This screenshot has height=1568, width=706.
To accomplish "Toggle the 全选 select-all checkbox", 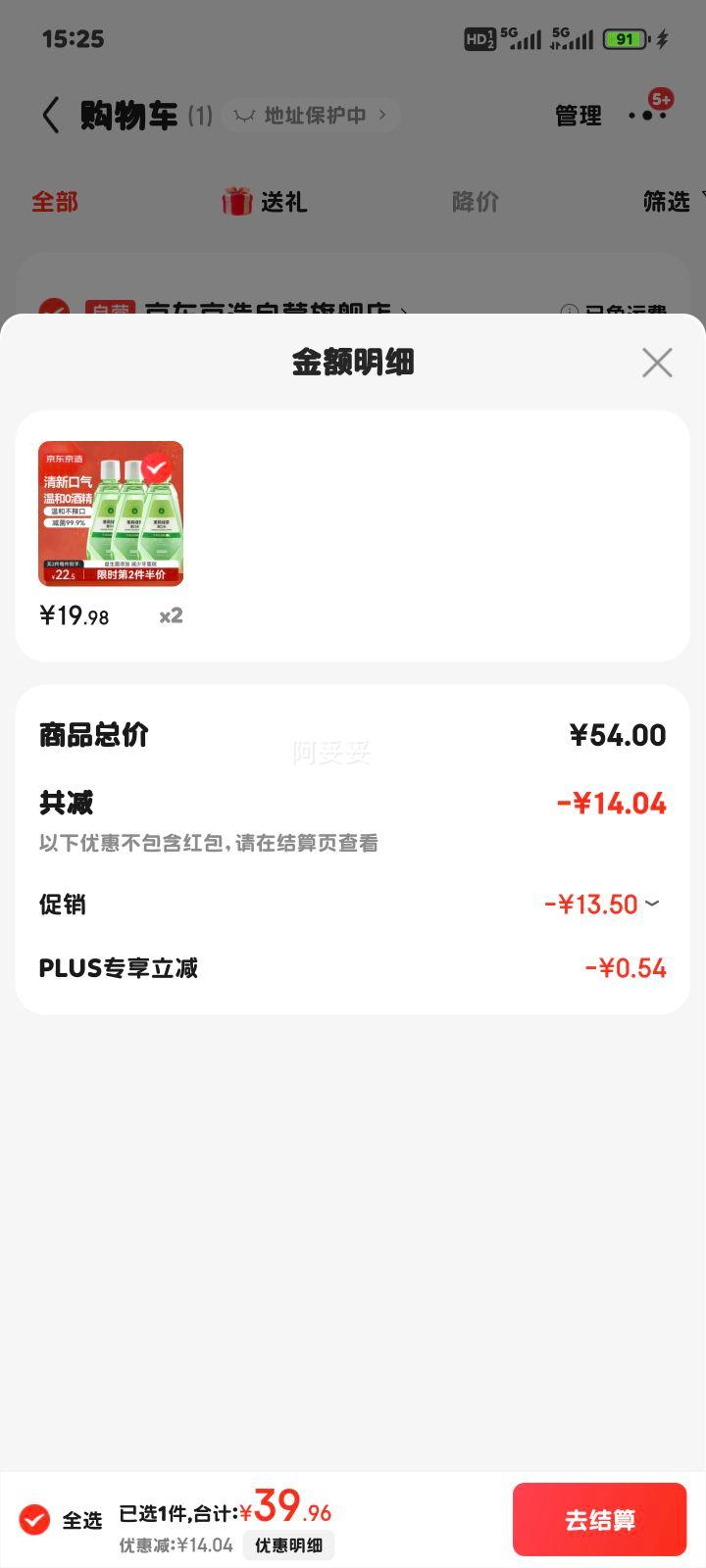I will tap(35, 1519).
